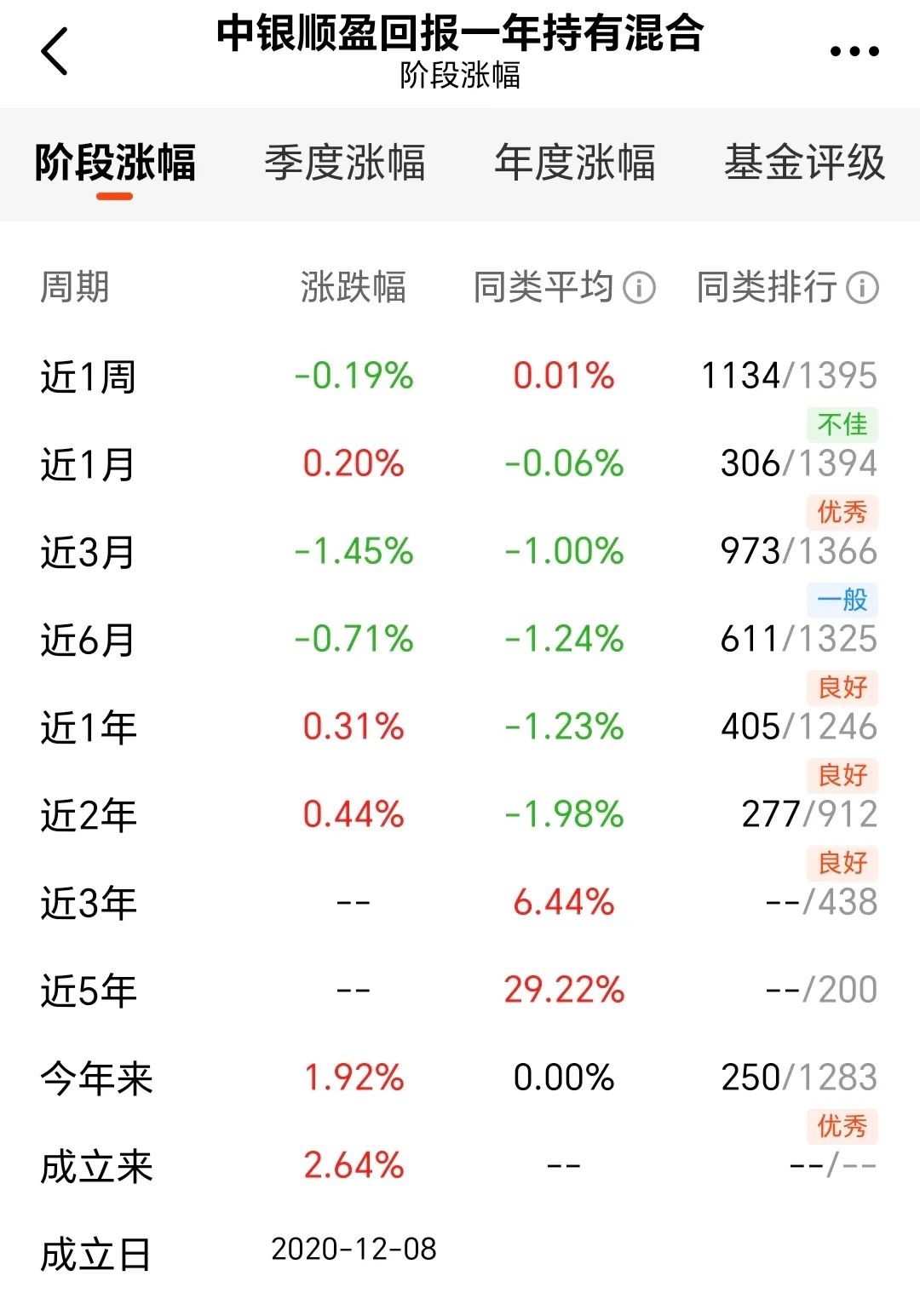This screenshot has height=1316, width=920.
Task: Tap the info icon beside 同类平均
Action: point(639,288)
